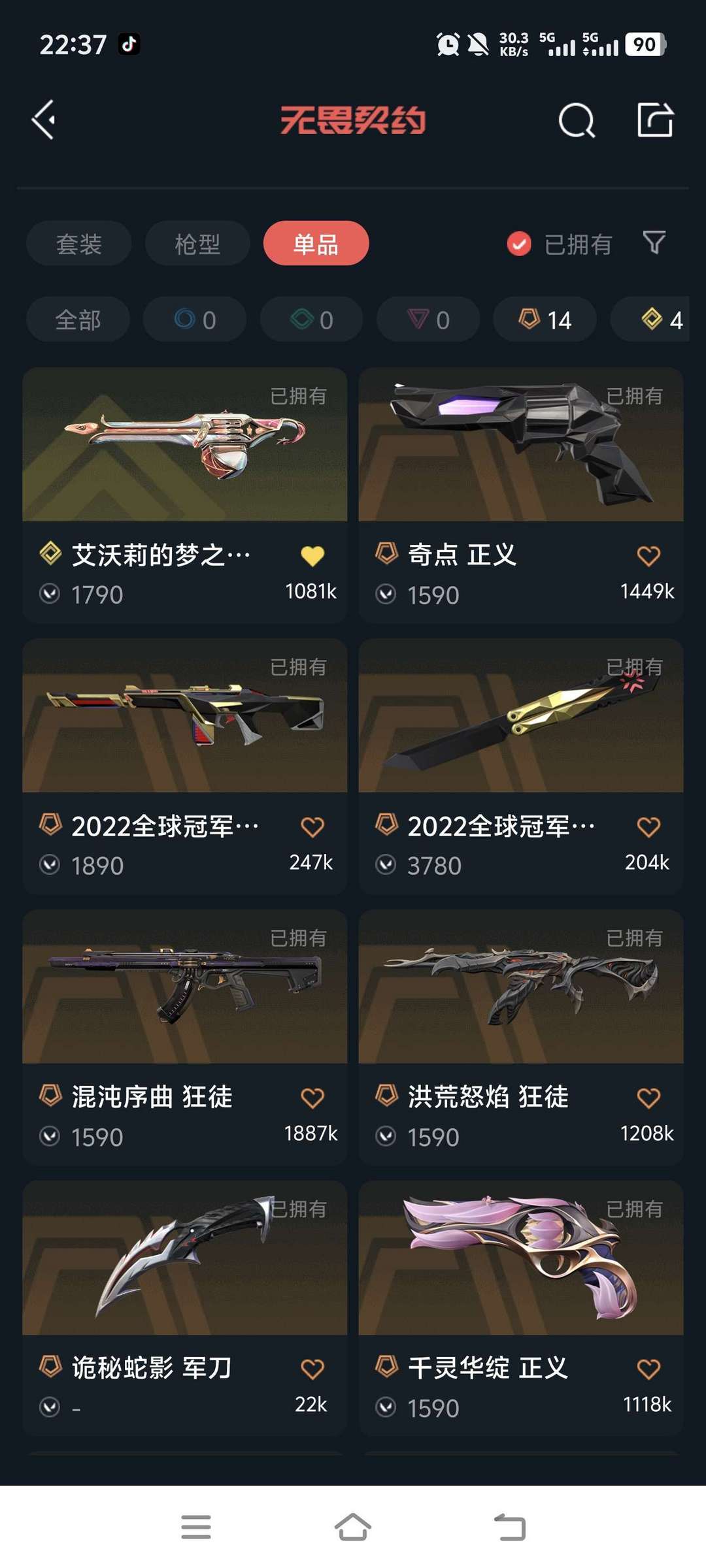Select the pink rarity tier filter
The width and height of the screenshot is (706, 1568).
coord(428,319)
